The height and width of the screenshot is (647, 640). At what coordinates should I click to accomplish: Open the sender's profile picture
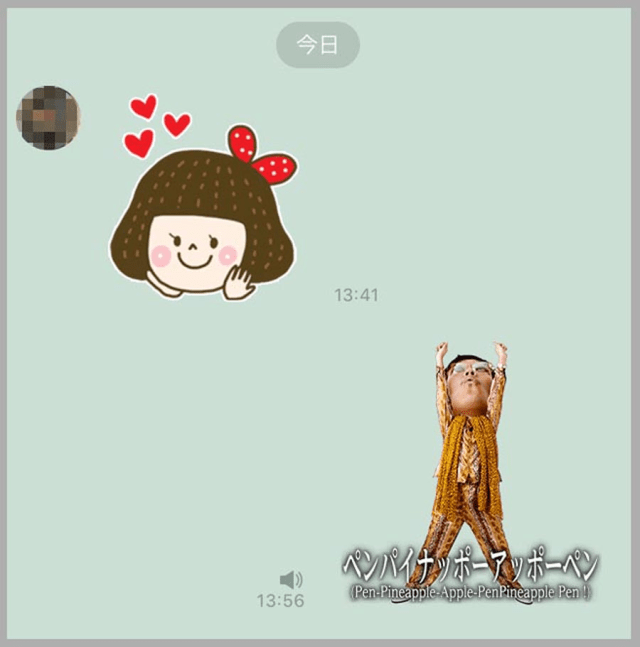(48, 118)
